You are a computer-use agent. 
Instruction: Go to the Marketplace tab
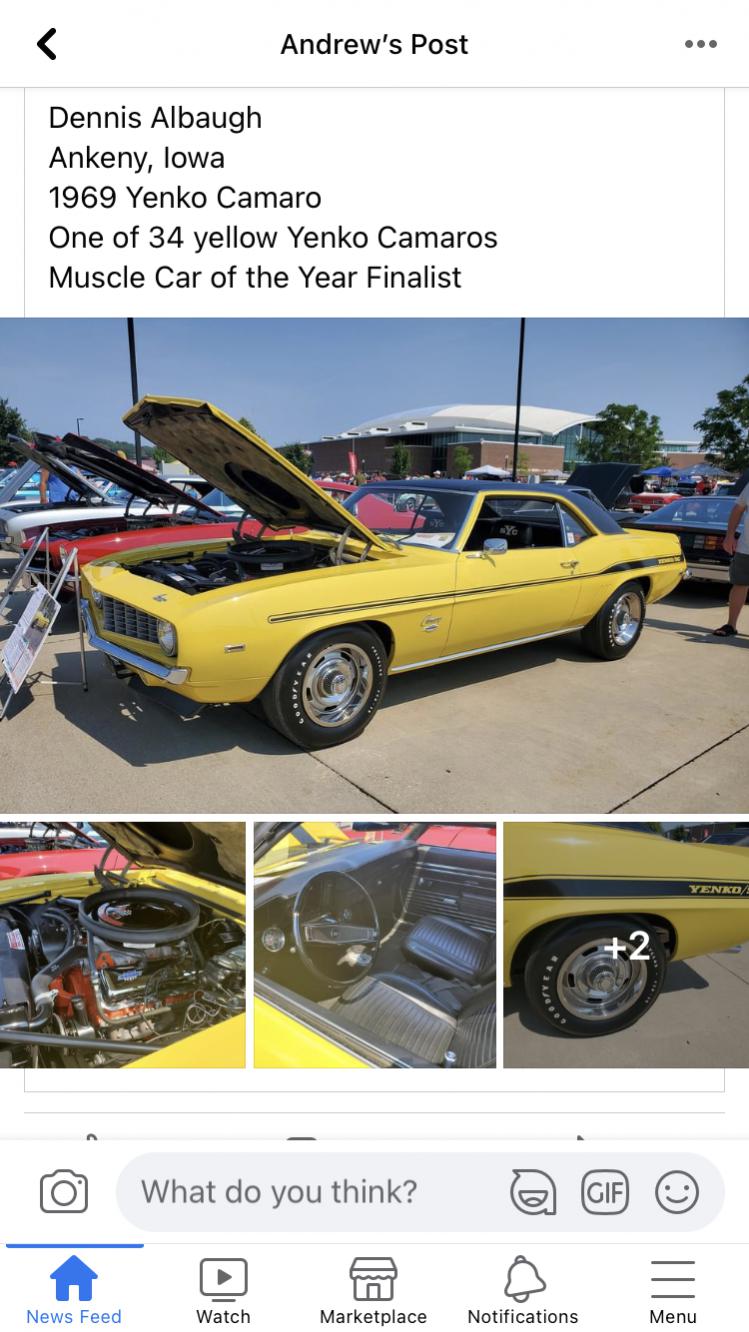click(373, 1290)
